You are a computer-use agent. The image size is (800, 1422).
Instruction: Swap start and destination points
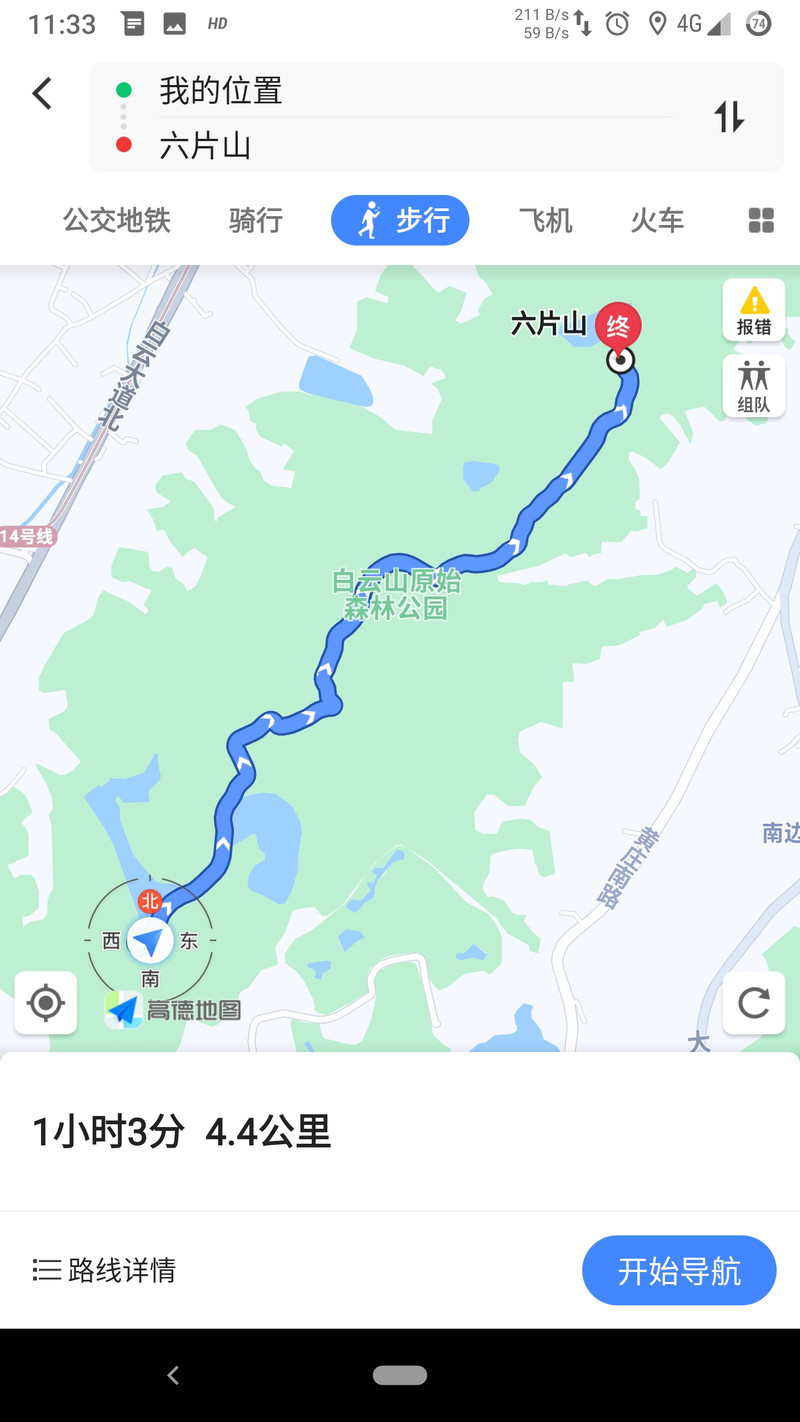[729, 117]
